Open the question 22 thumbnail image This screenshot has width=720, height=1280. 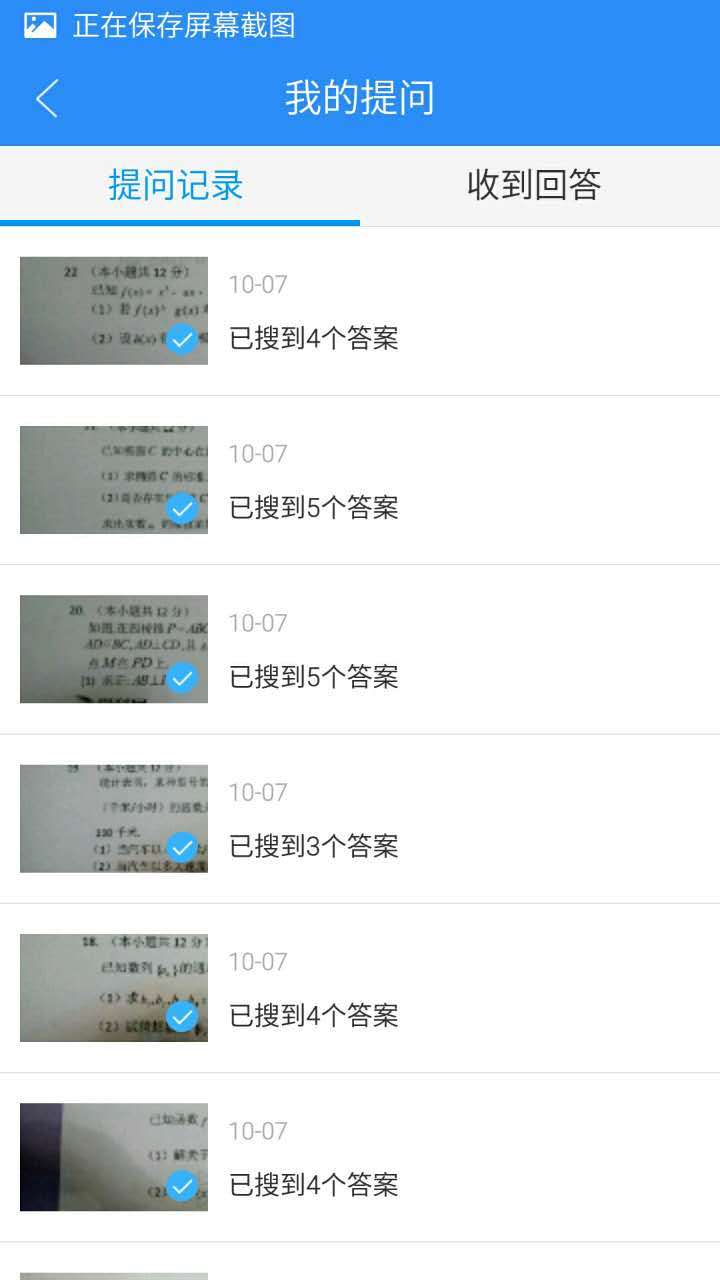click(x=113, y=310)
